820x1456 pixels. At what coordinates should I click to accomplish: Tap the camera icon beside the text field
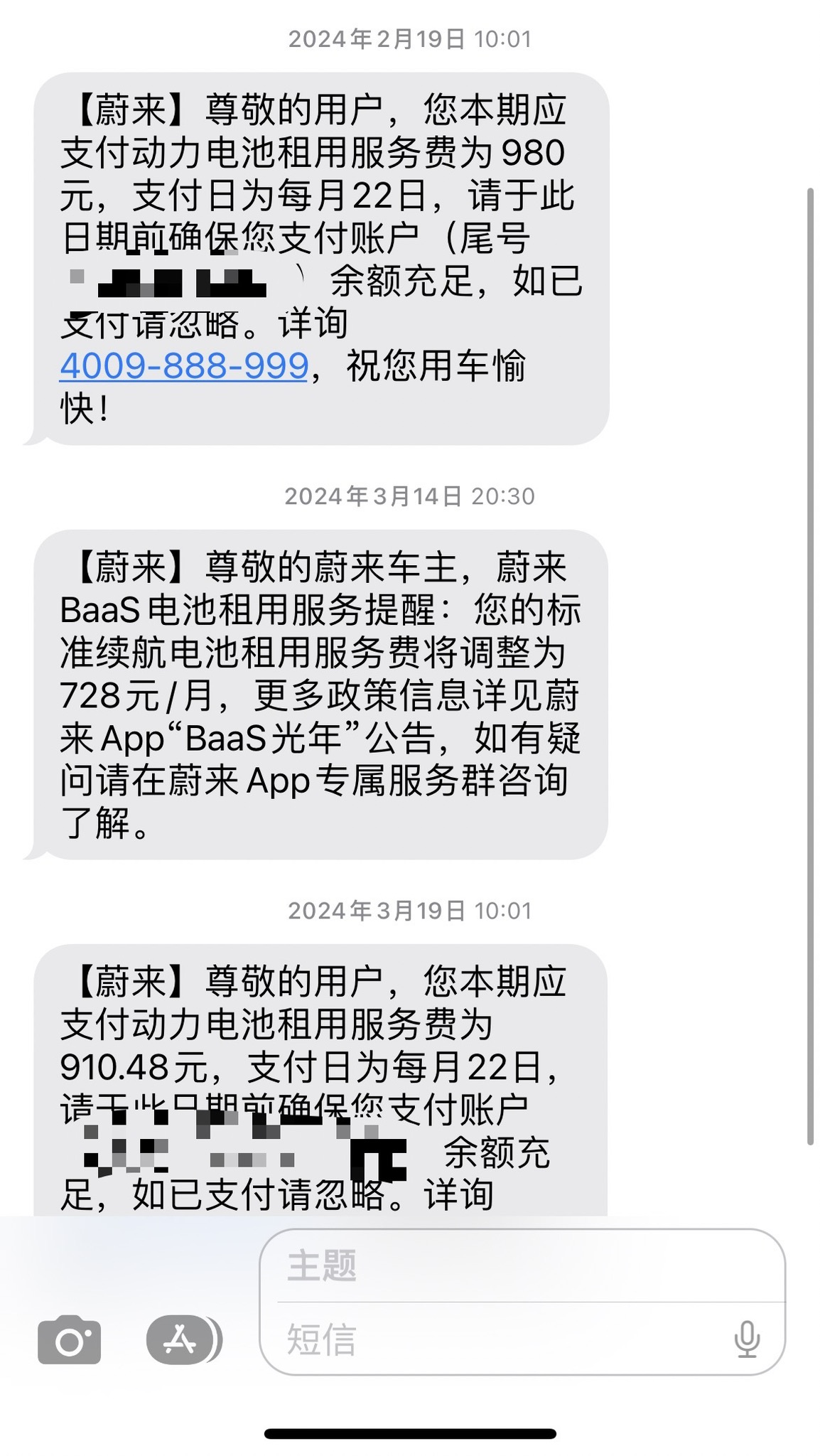[68, 1339]
